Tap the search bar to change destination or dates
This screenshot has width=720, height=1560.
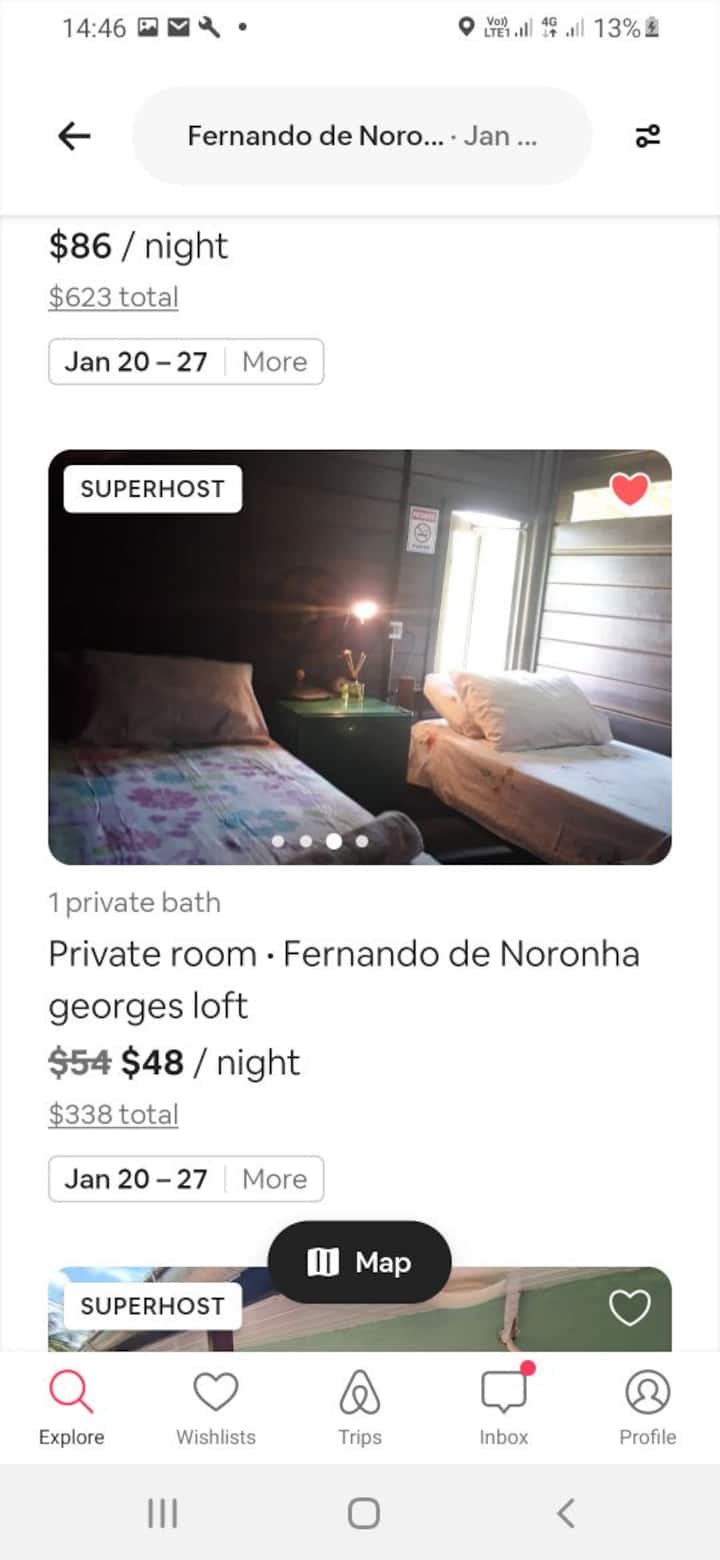coord(361,136)
